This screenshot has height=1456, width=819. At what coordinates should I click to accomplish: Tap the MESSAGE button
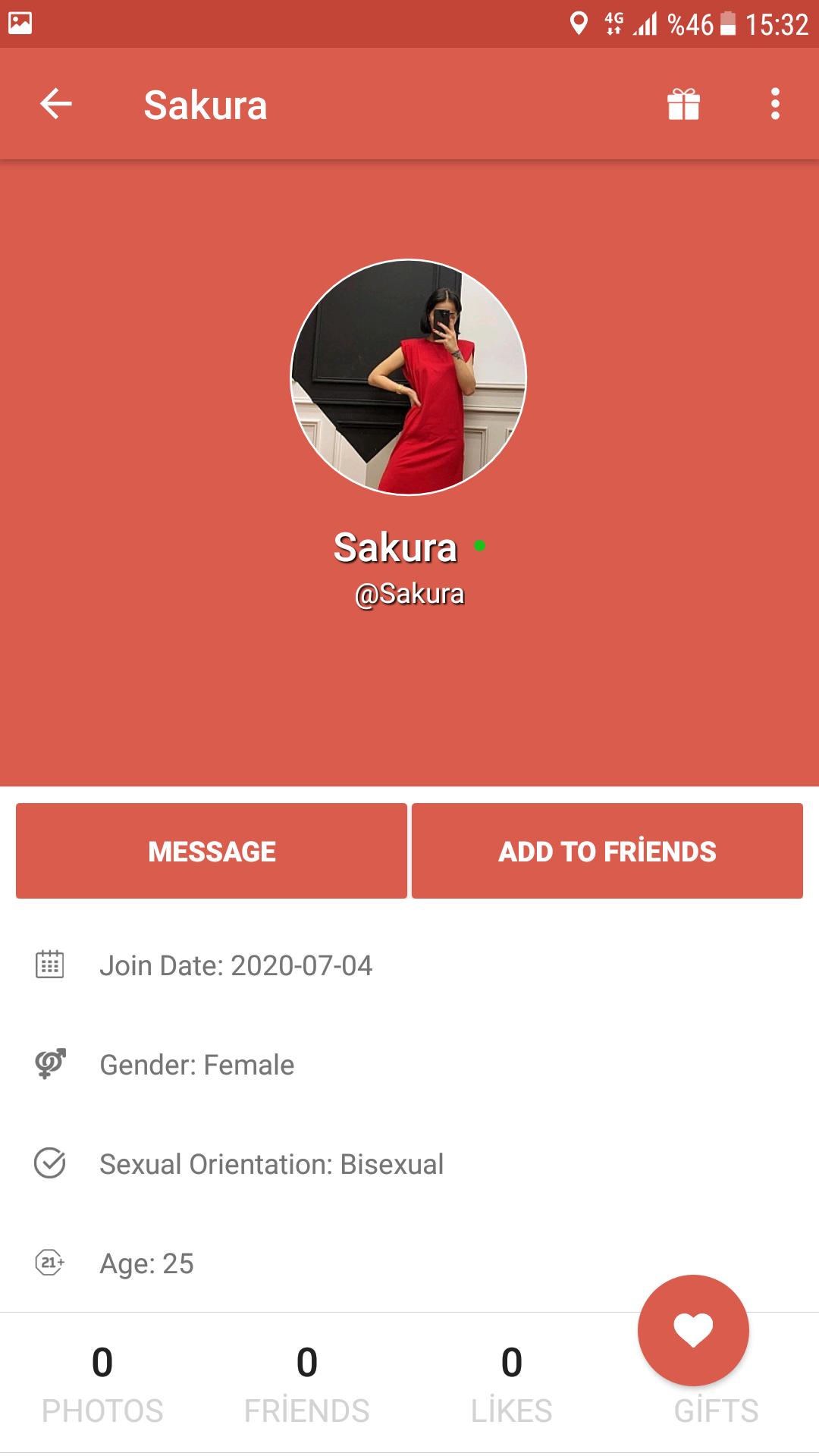212,851
